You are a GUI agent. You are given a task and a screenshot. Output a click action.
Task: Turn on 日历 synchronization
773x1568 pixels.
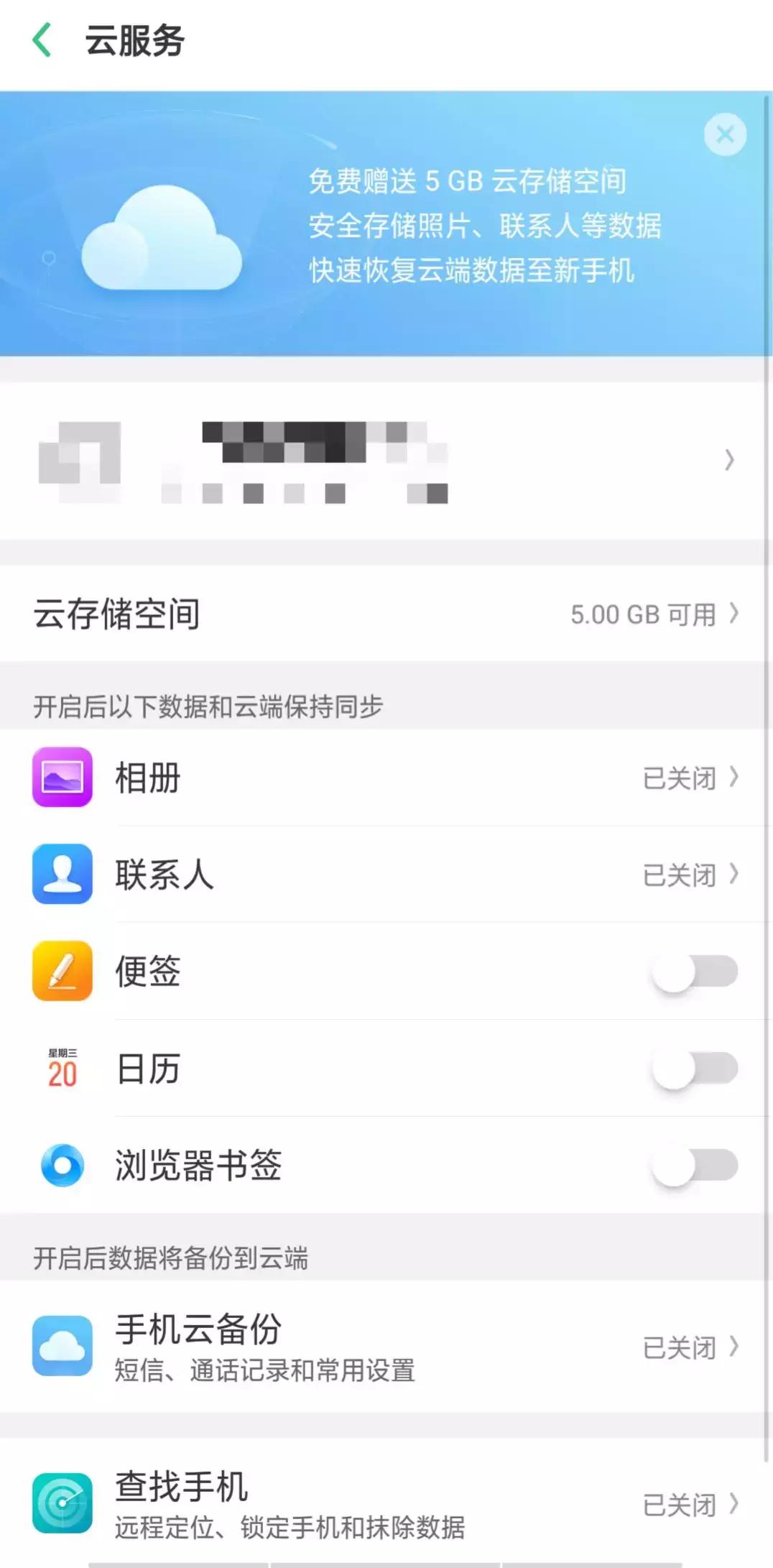pos(696,1069)
